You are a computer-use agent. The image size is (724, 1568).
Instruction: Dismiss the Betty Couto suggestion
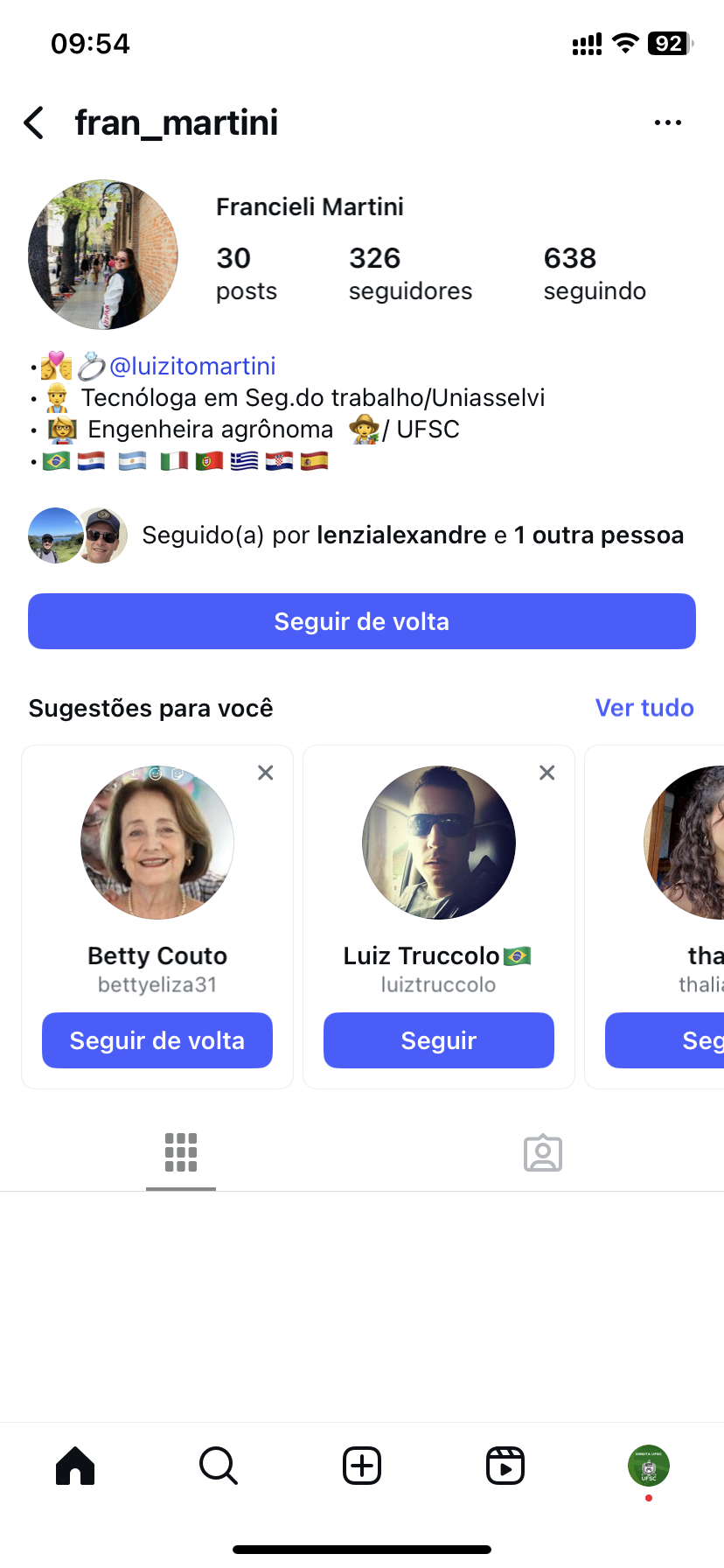point(266,773)
